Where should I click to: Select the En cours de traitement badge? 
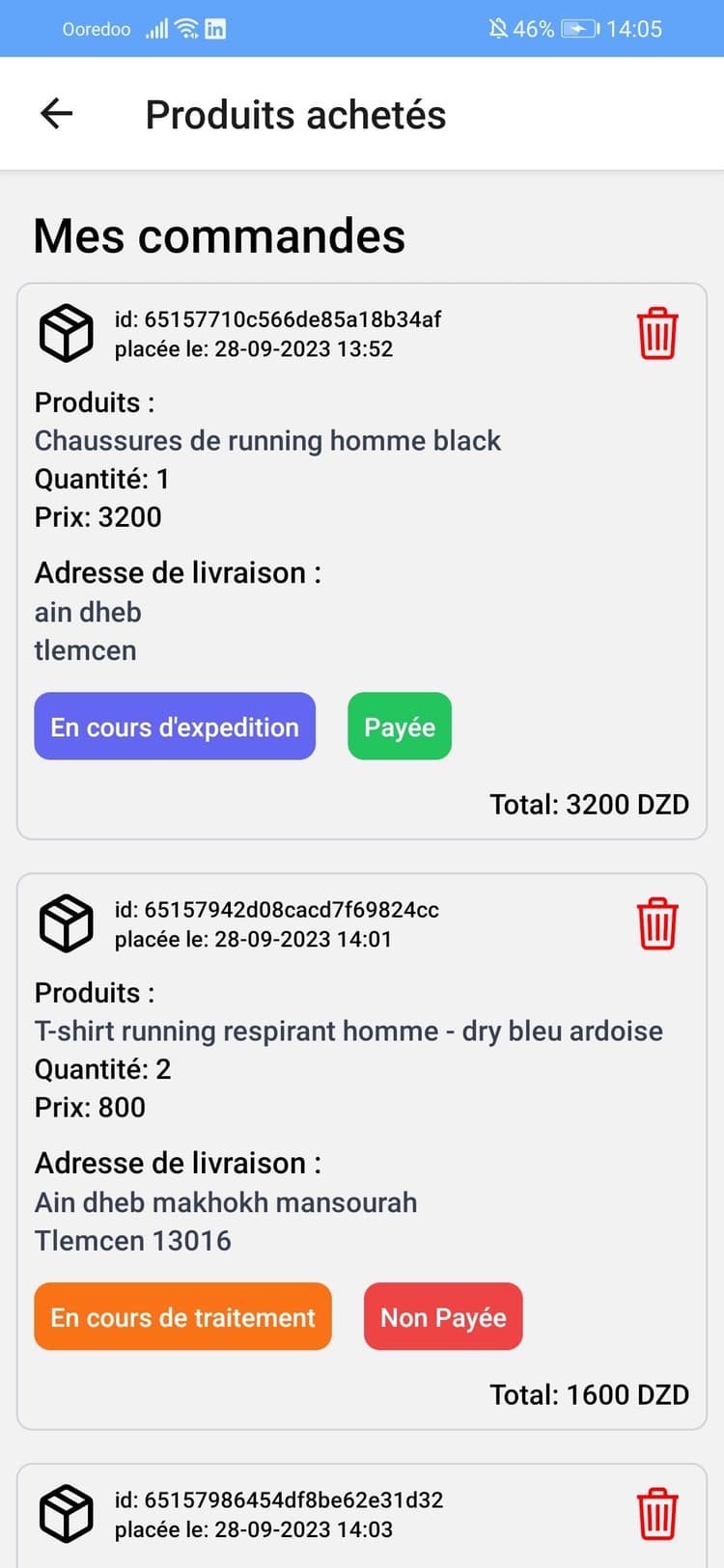click(182, 1316)
